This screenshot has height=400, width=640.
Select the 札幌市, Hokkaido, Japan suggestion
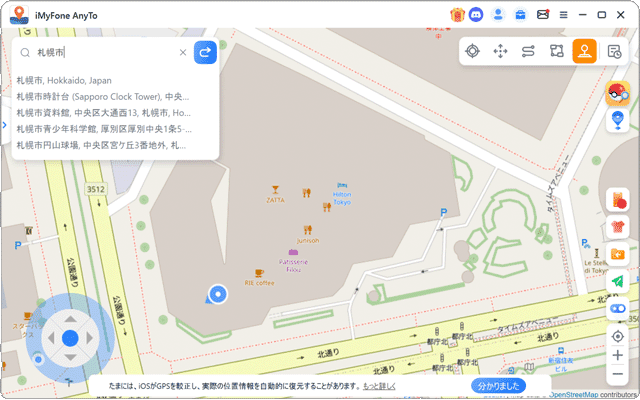pos(64,80)
